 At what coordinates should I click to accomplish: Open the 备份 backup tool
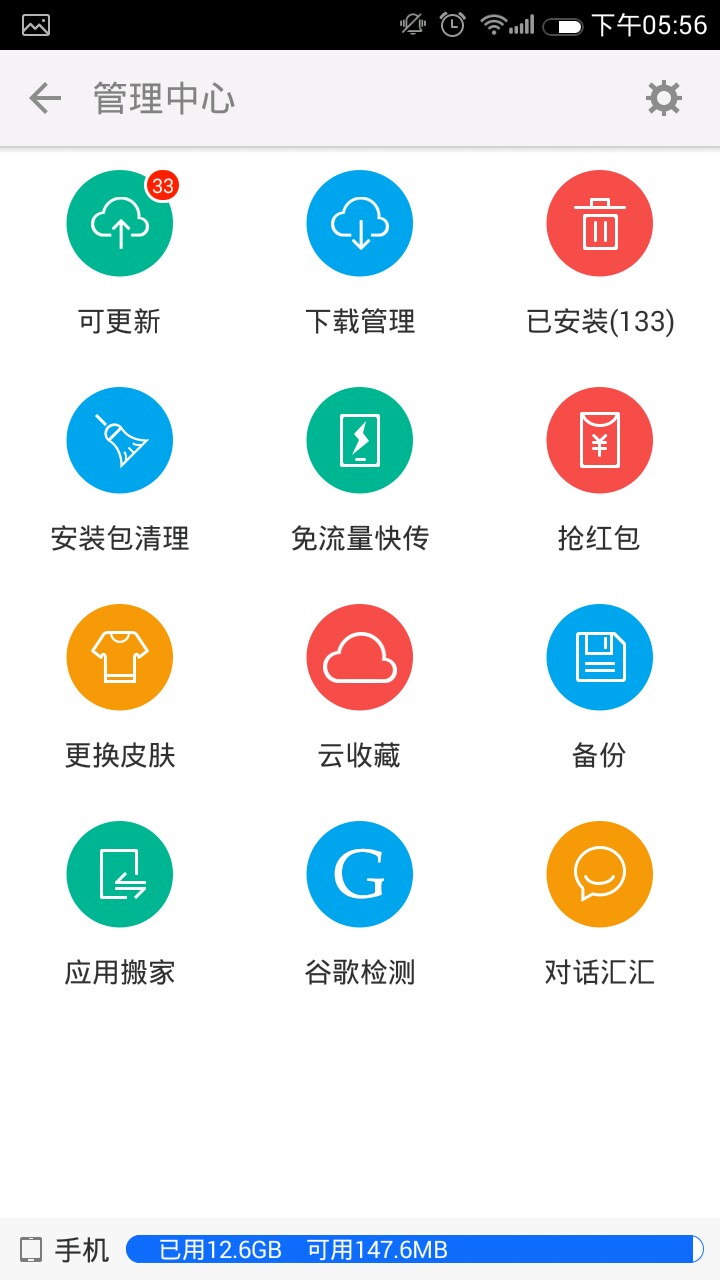point(600,658)
